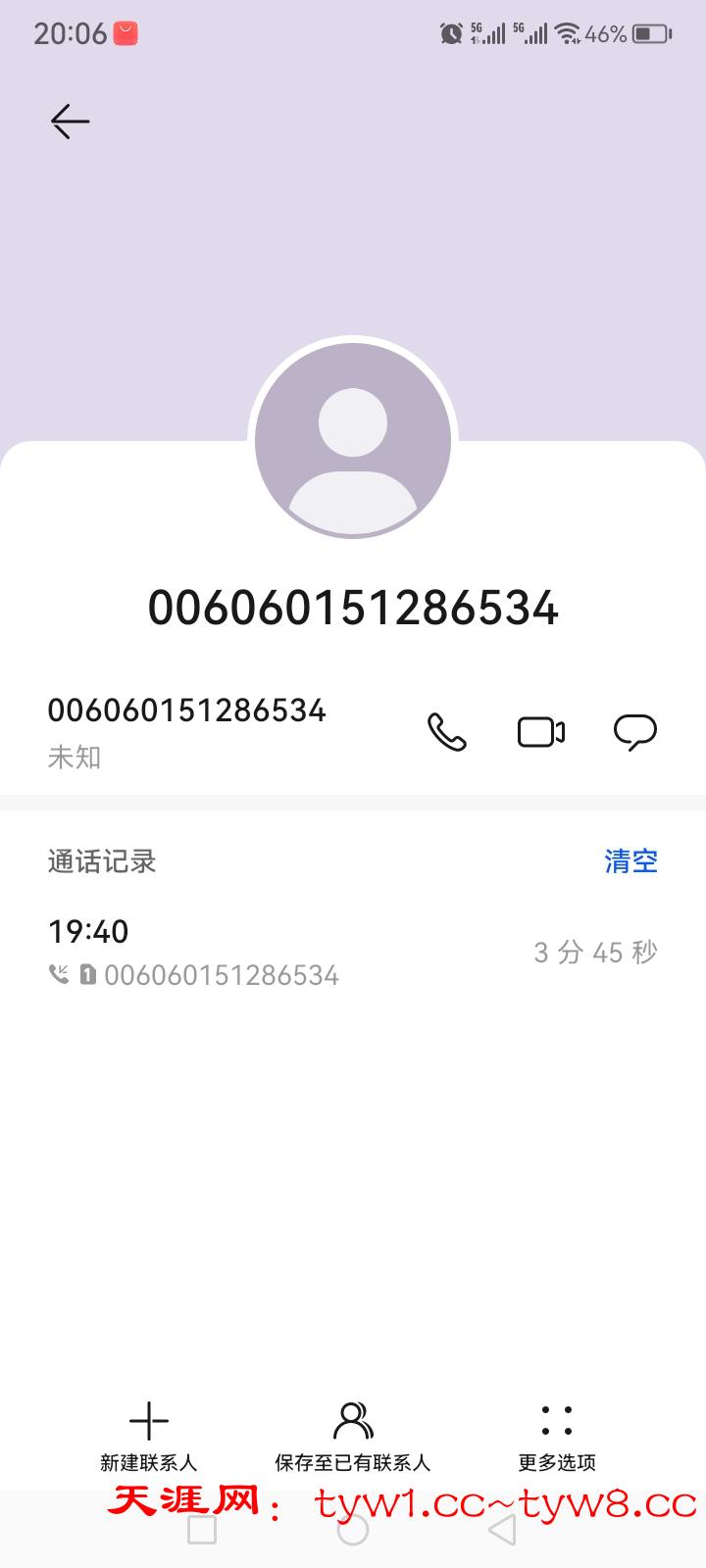Send a message to this number
This screenshot has width=706, height=1568.
point(634,732)
